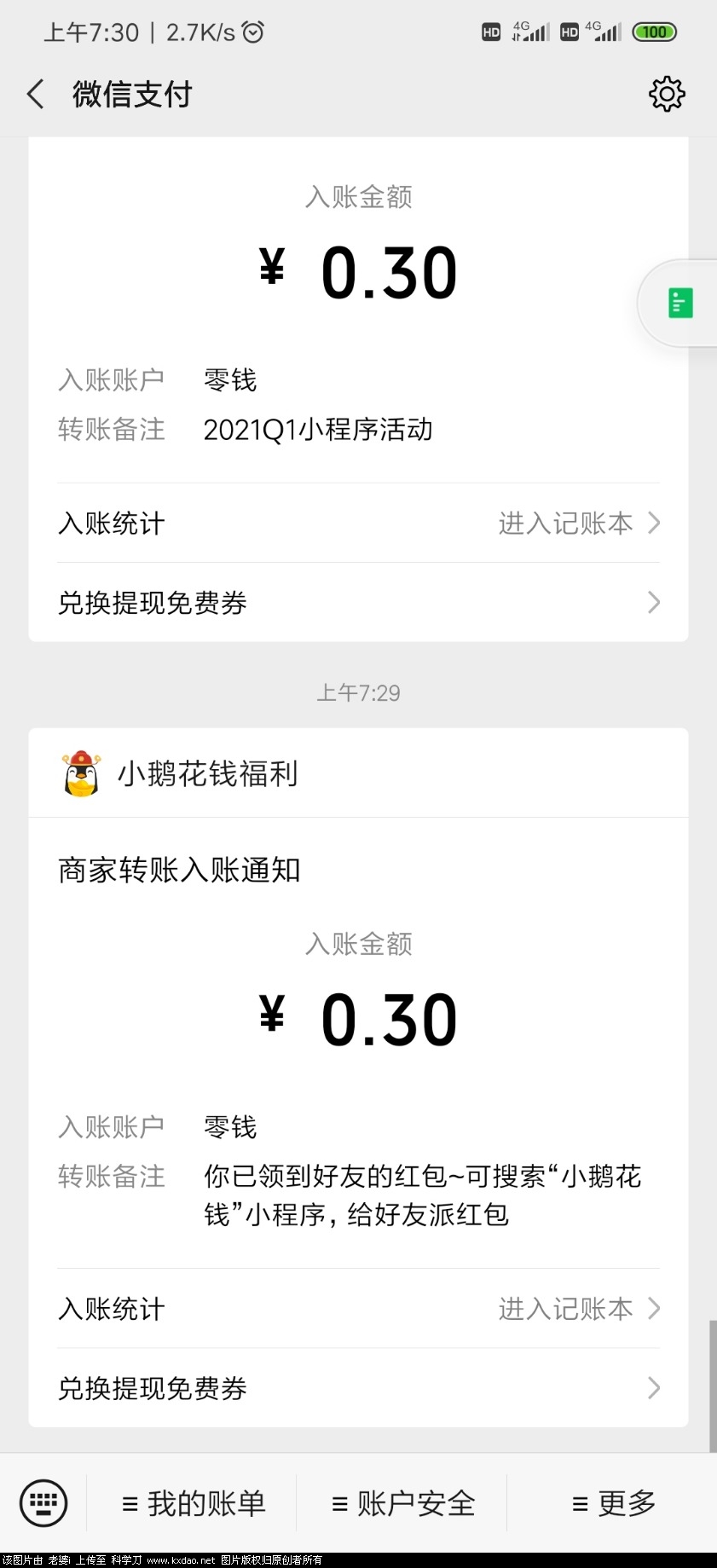
Task: Tap the 4G signal strength indicator
Action: click(x=529, y=32)
